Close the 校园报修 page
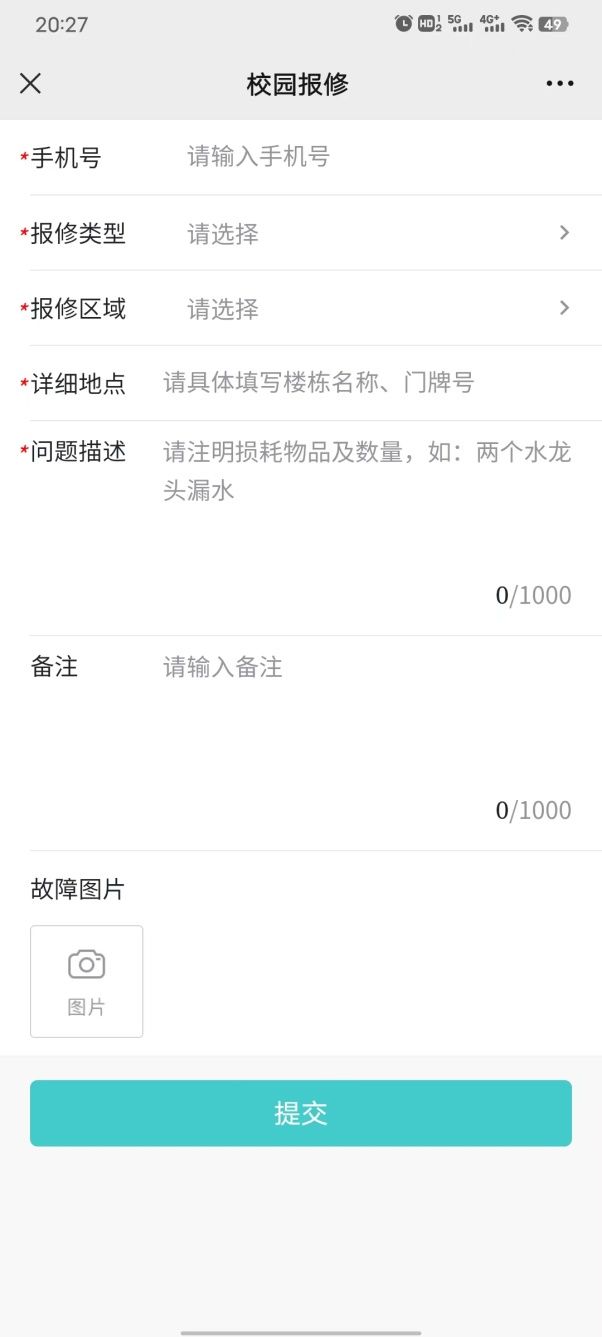 31,84
